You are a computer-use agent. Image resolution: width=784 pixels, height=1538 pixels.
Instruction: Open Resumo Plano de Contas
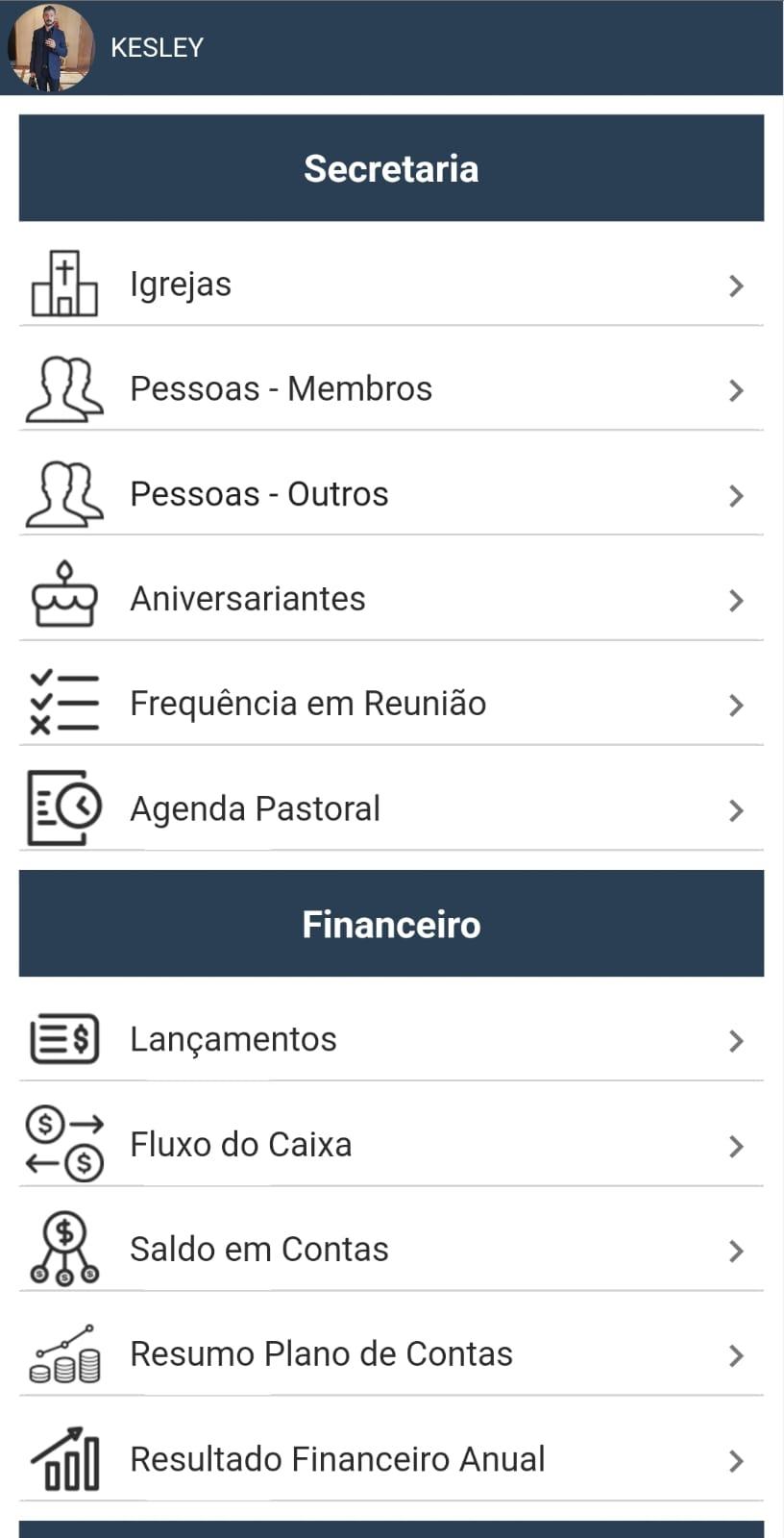[391, 1354]
